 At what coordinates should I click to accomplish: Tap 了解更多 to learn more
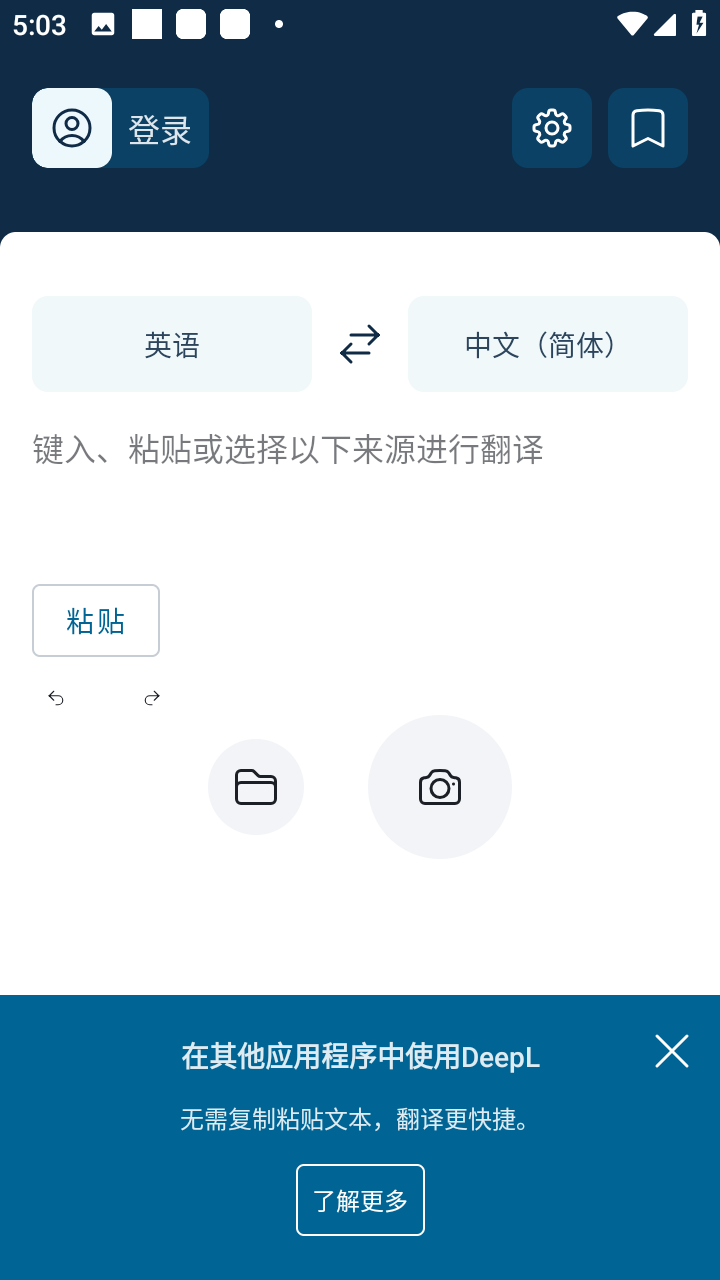pyautogui.click(x=360, y=1200)
